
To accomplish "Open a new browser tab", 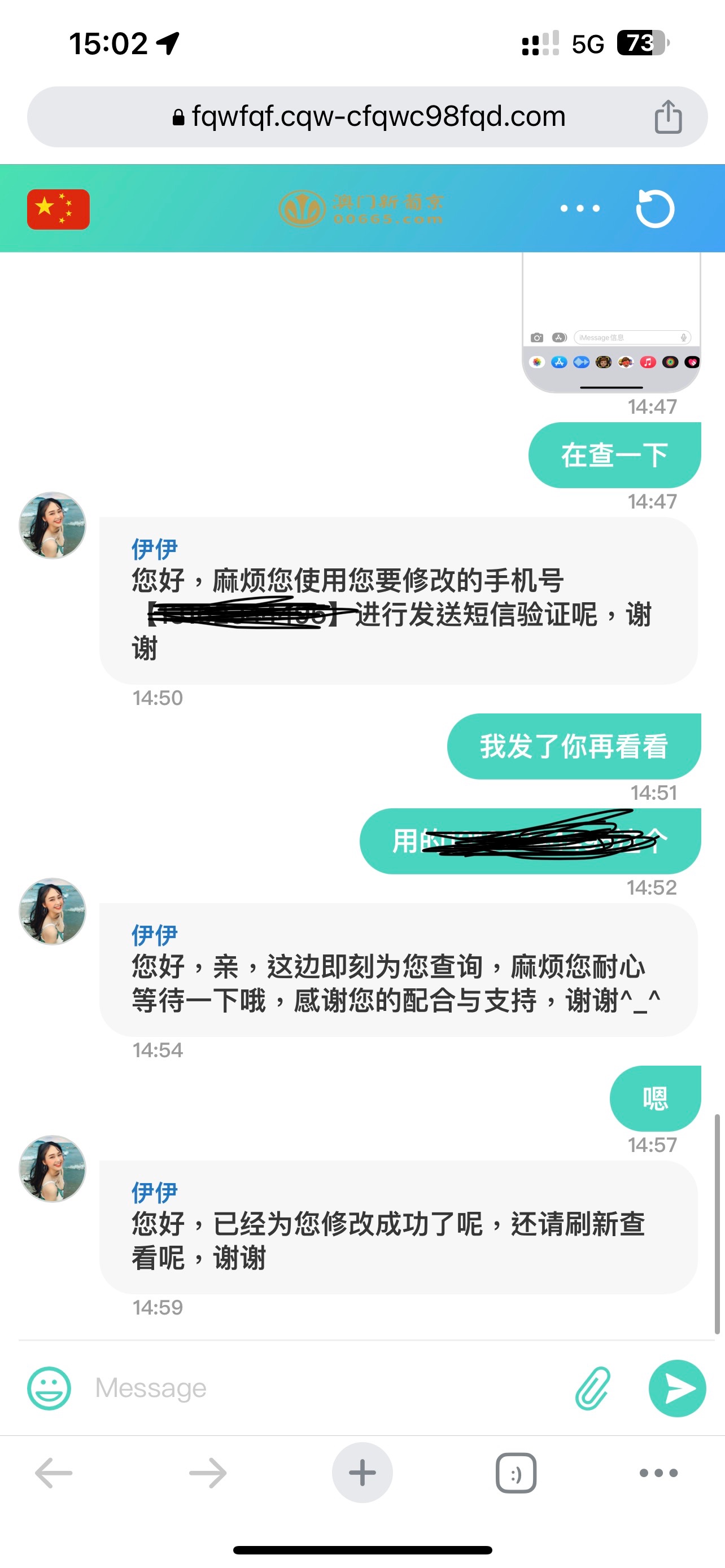I will (362, 1473).
